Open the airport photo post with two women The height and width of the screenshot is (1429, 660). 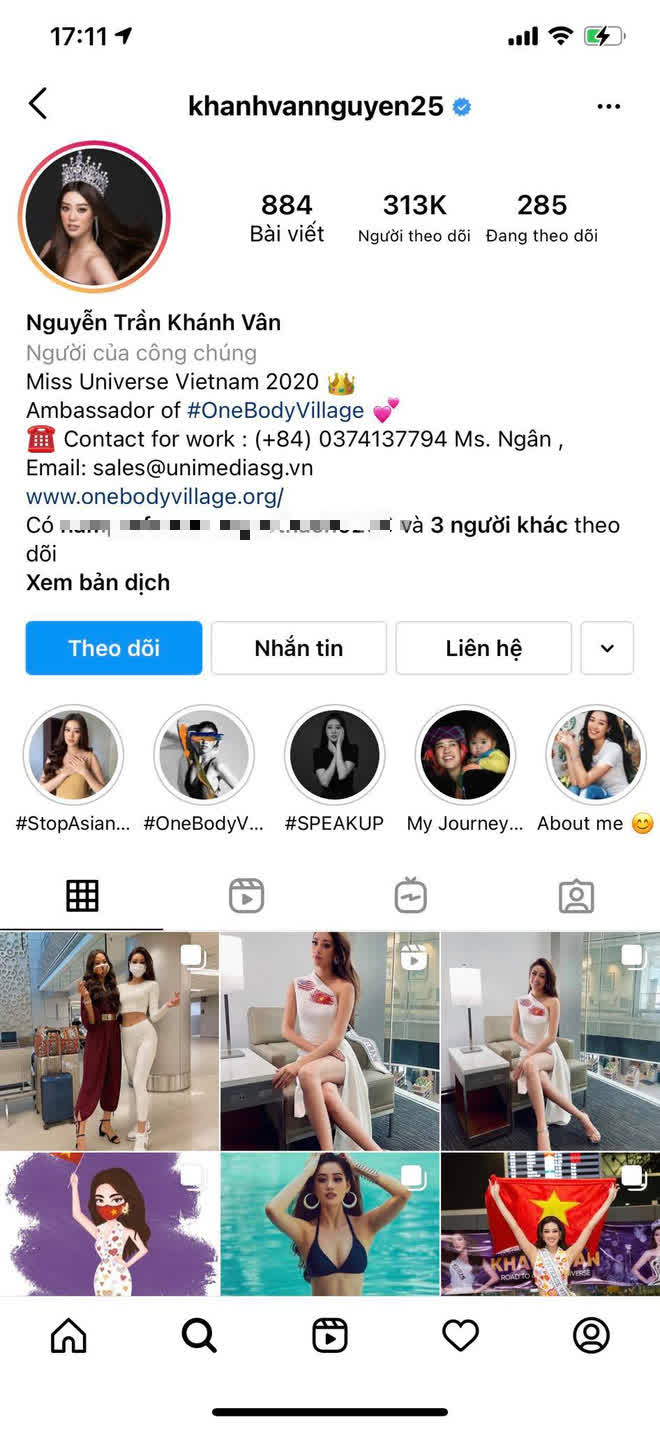pos(109,1040)
